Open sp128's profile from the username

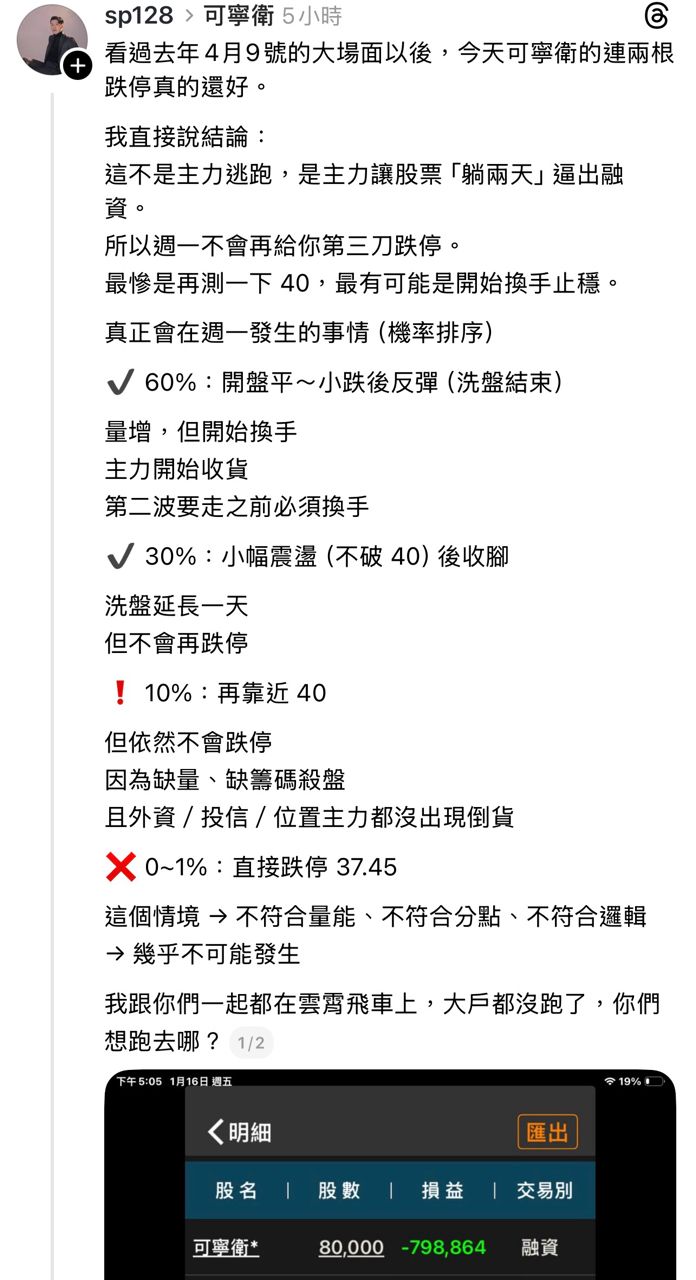tap(138, 16)
